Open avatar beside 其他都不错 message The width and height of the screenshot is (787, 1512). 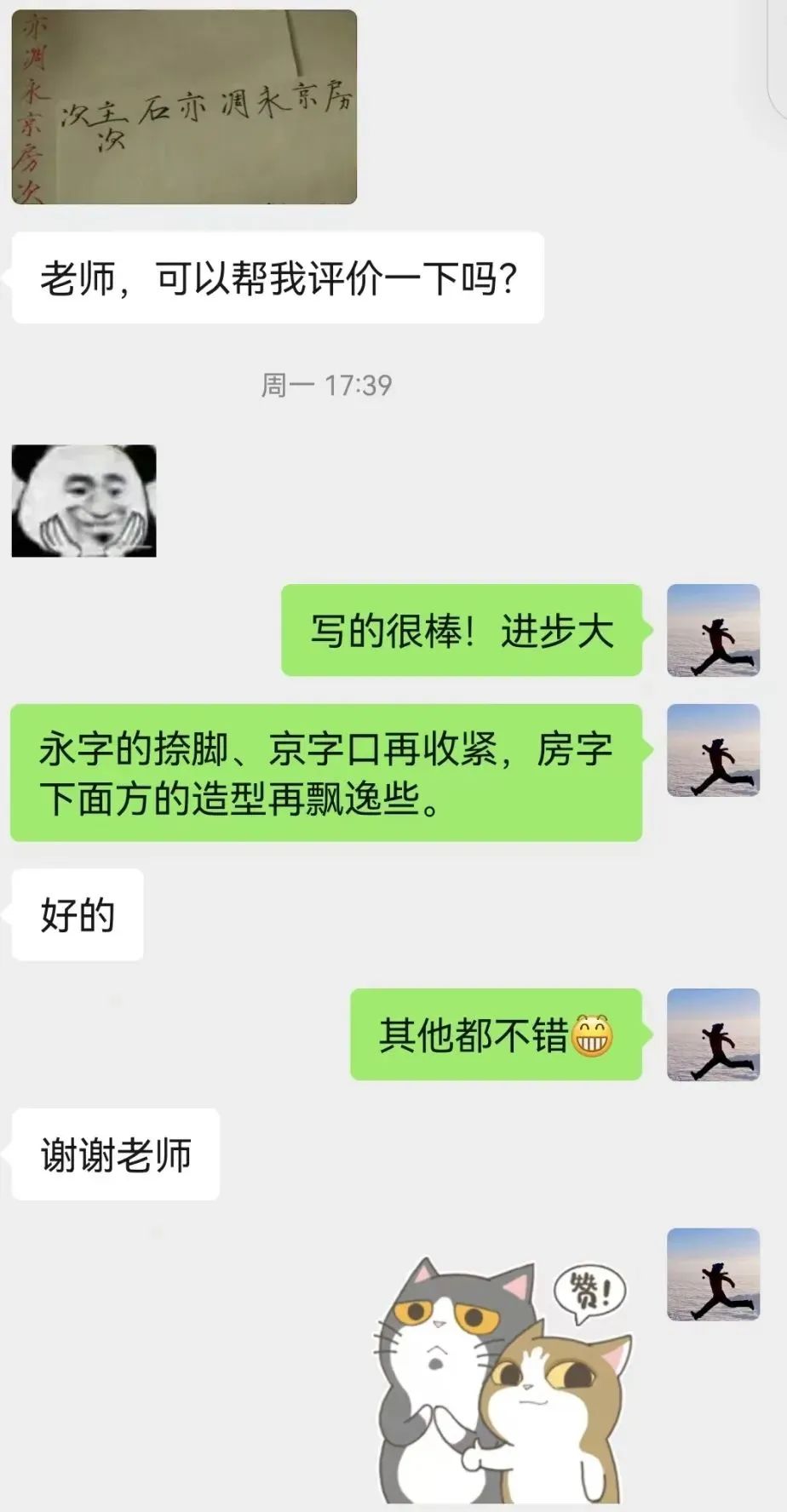click(713, 1034)
